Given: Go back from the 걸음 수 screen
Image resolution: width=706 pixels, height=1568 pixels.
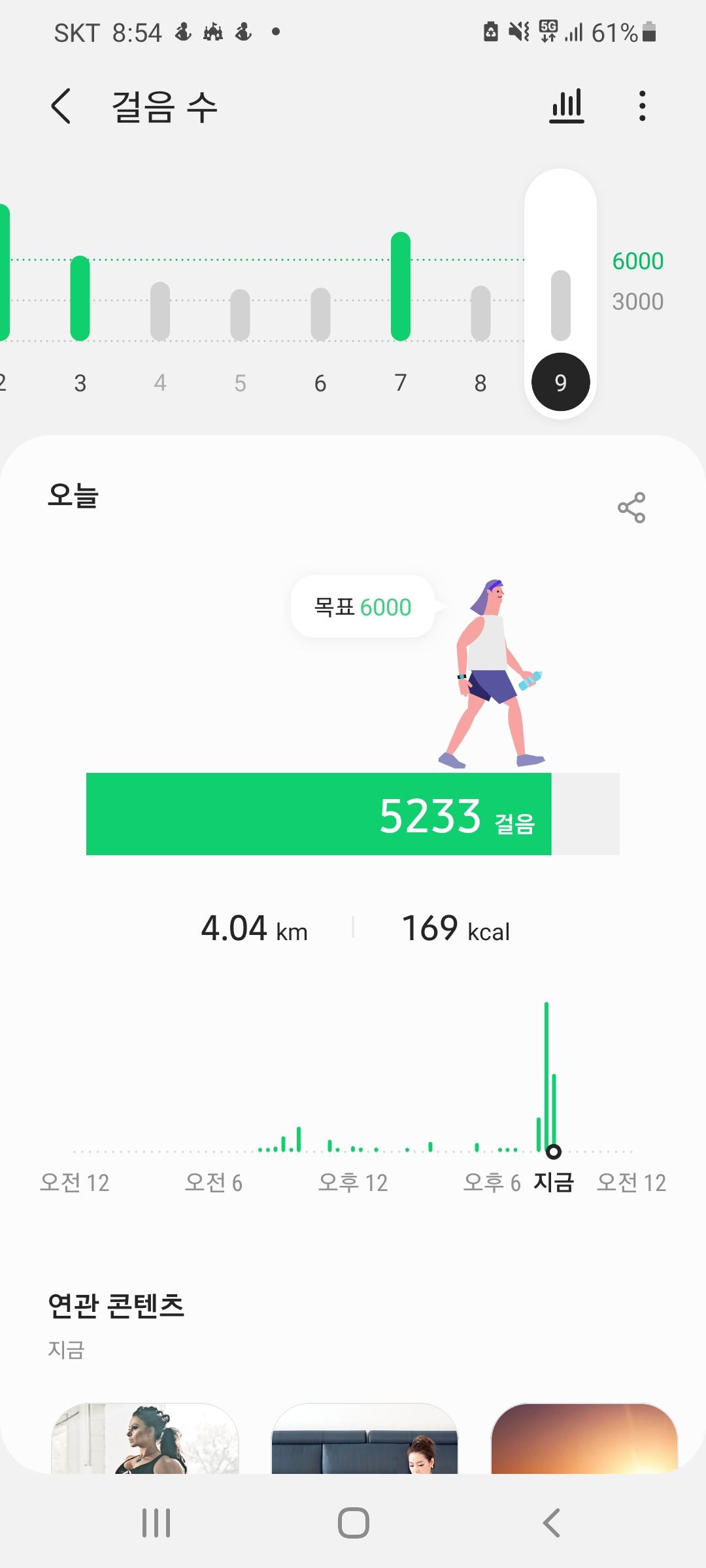Looking at the screenshot, I should coord(61,106).
